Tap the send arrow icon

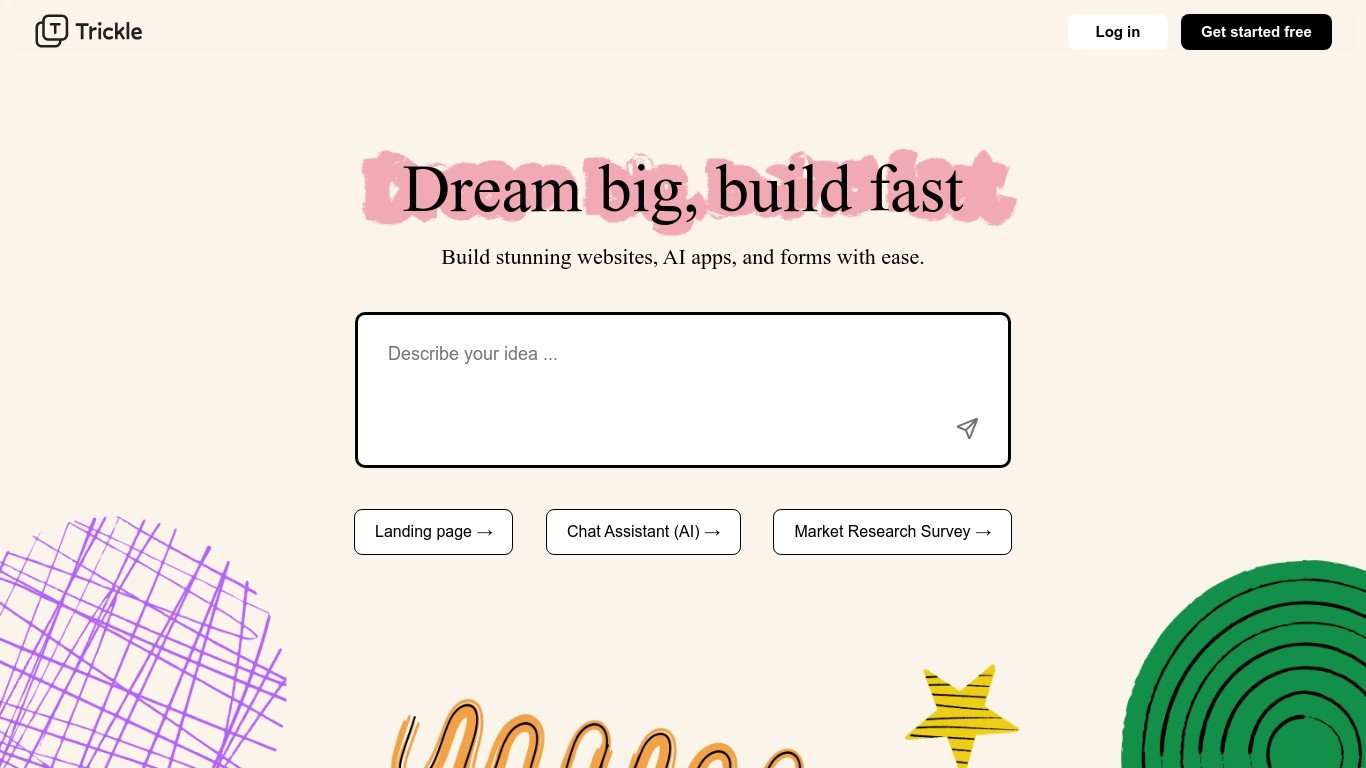tap(966, 428)
